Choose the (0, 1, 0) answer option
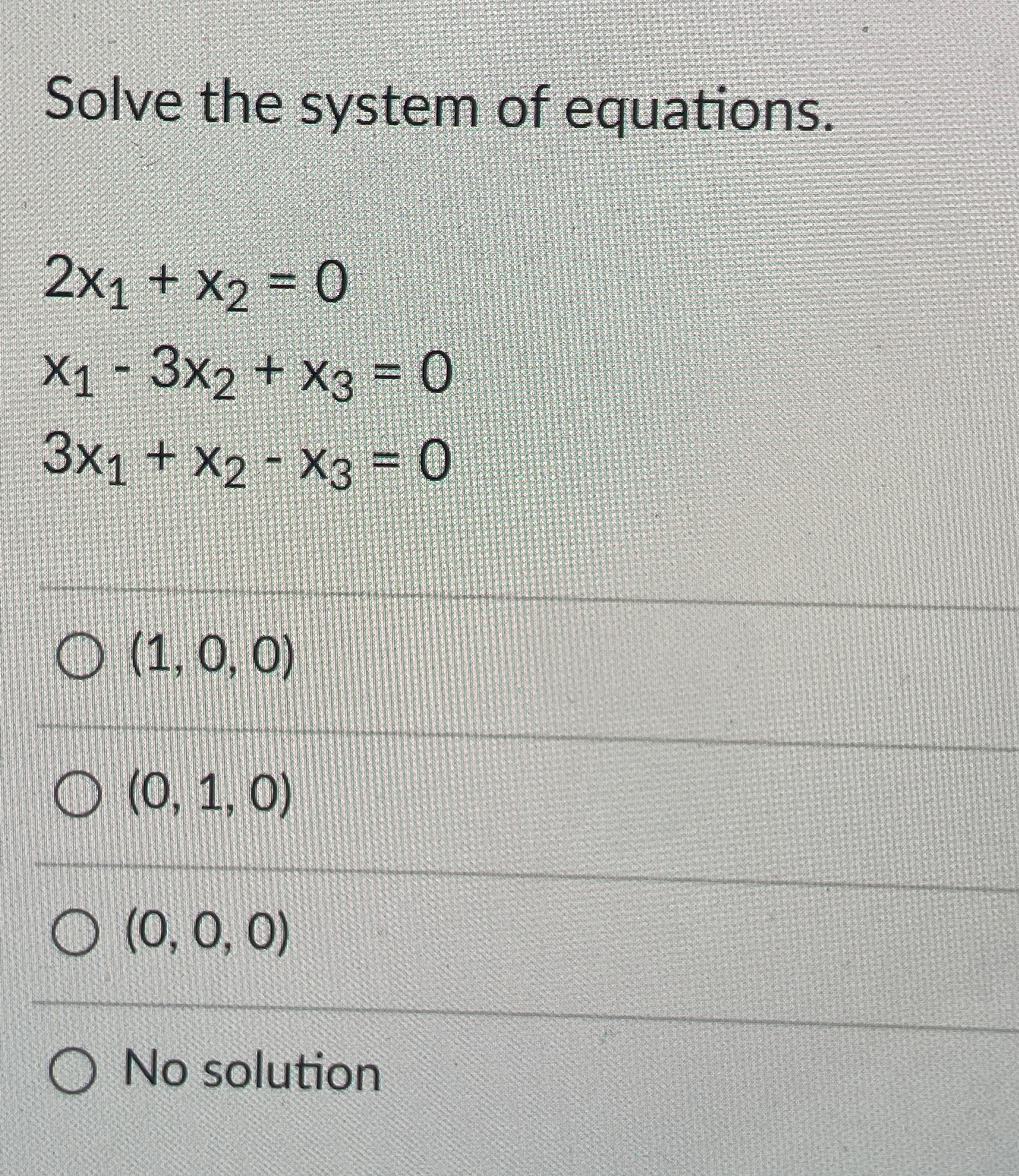This screenshot has height=1176, width=1019. point(77,796)
